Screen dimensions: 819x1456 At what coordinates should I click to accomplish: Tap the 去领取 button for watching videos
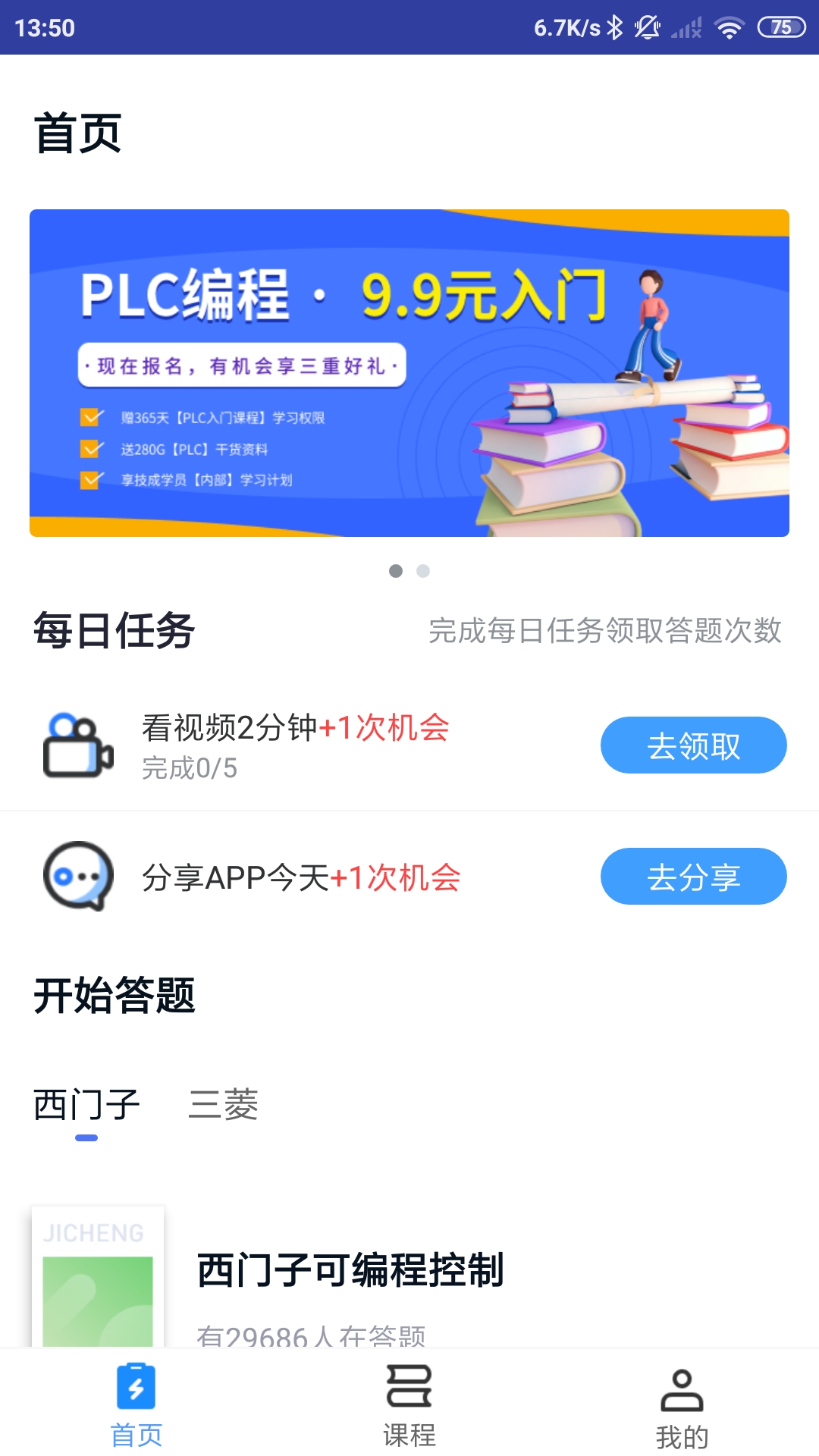point(694,745)
